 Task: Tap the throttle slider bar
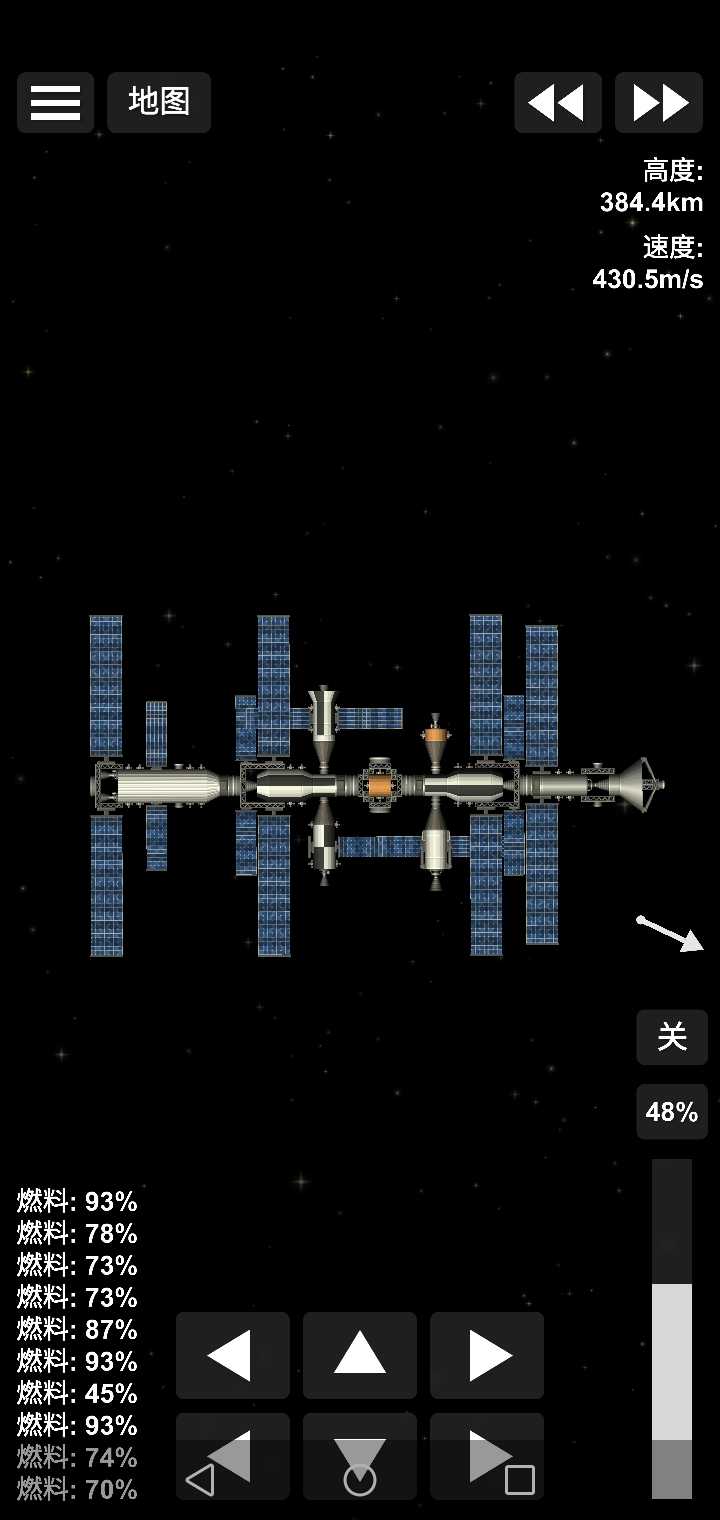[671, 1328]
